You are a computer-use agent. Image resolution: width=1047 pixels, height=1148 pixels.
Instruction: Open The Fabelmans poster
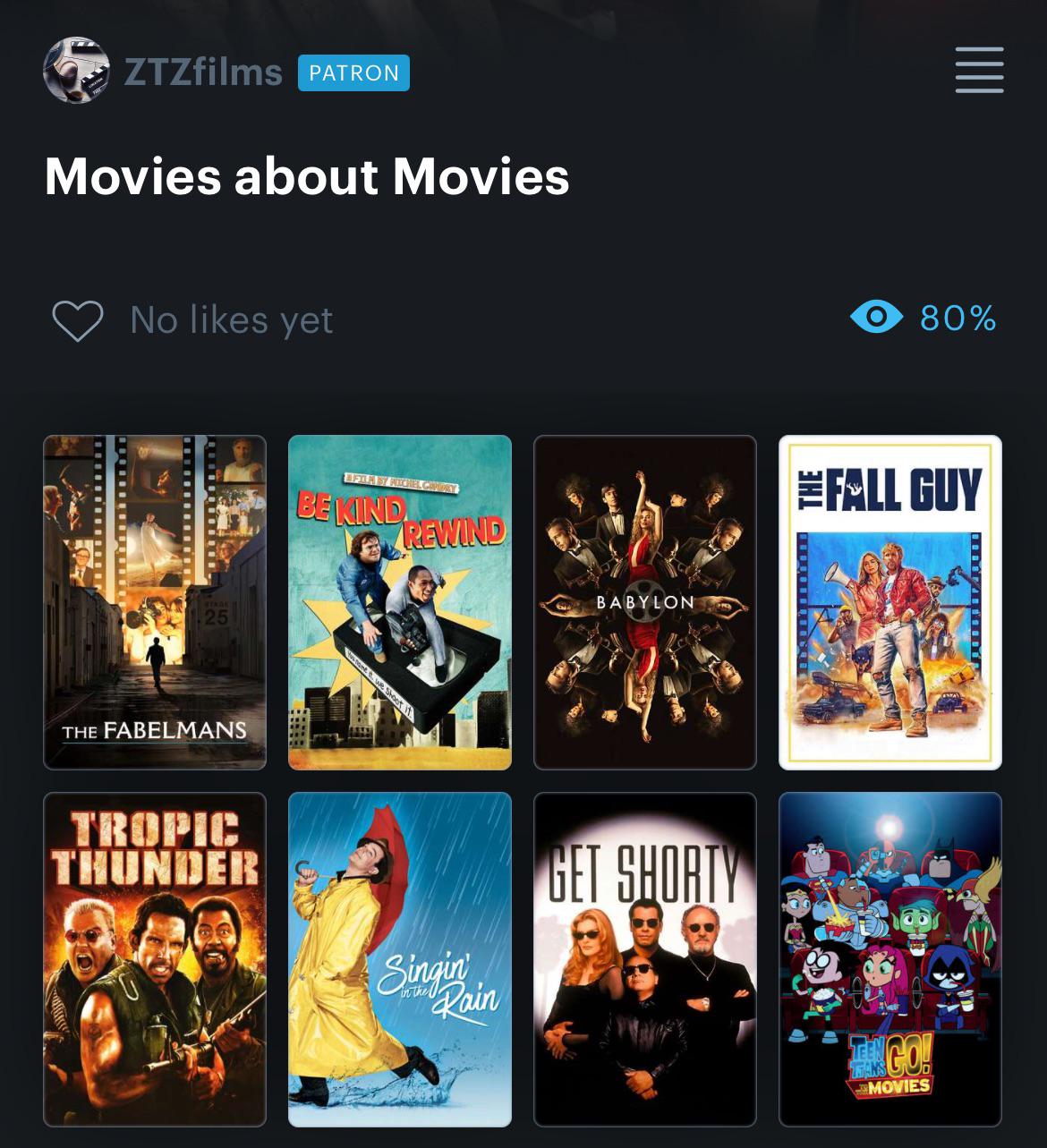click(x=155, y=602)
